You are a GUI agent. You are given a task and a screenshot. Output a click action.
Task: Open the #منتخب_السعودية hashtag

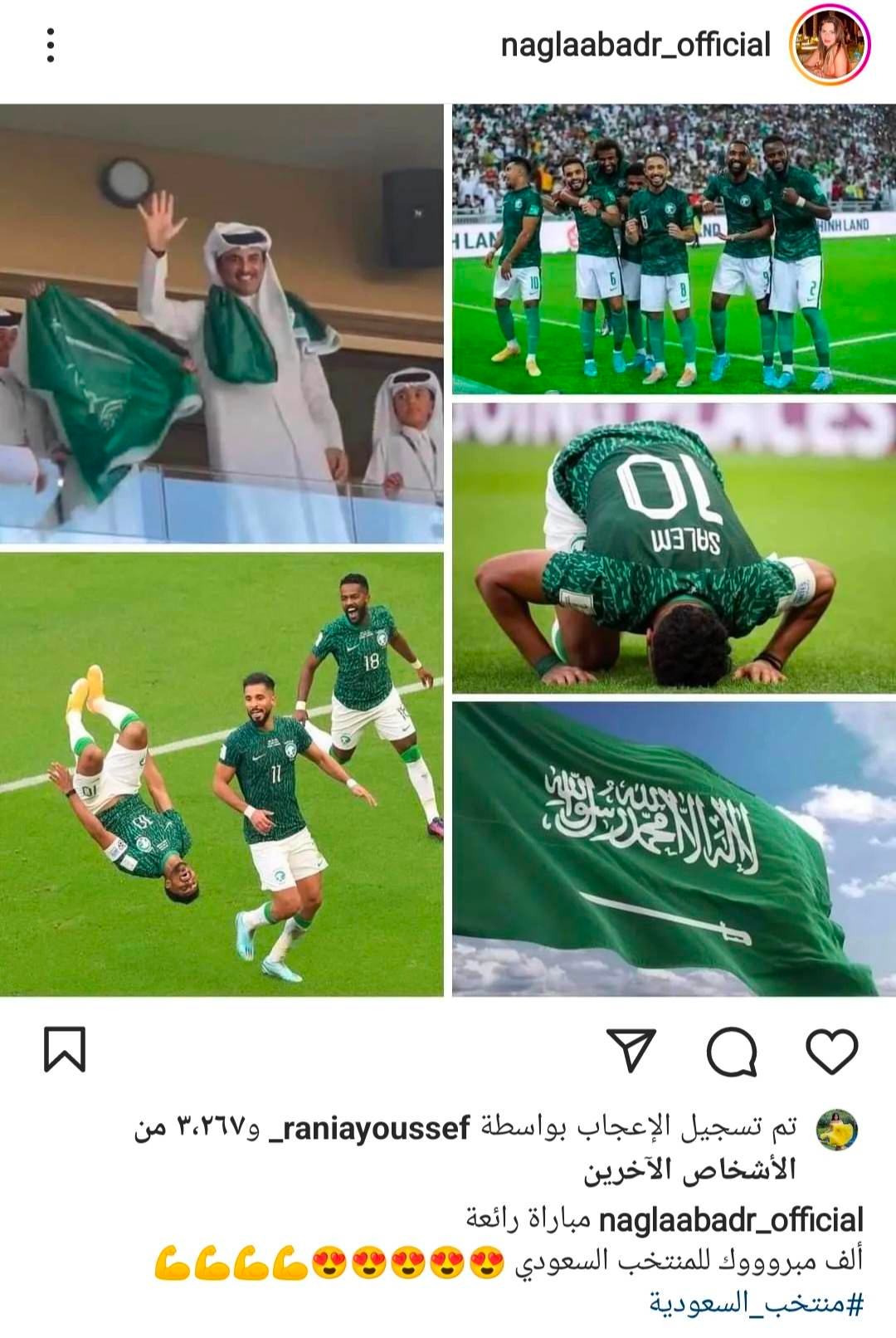pyautogui.click(x=756, y=1303)
